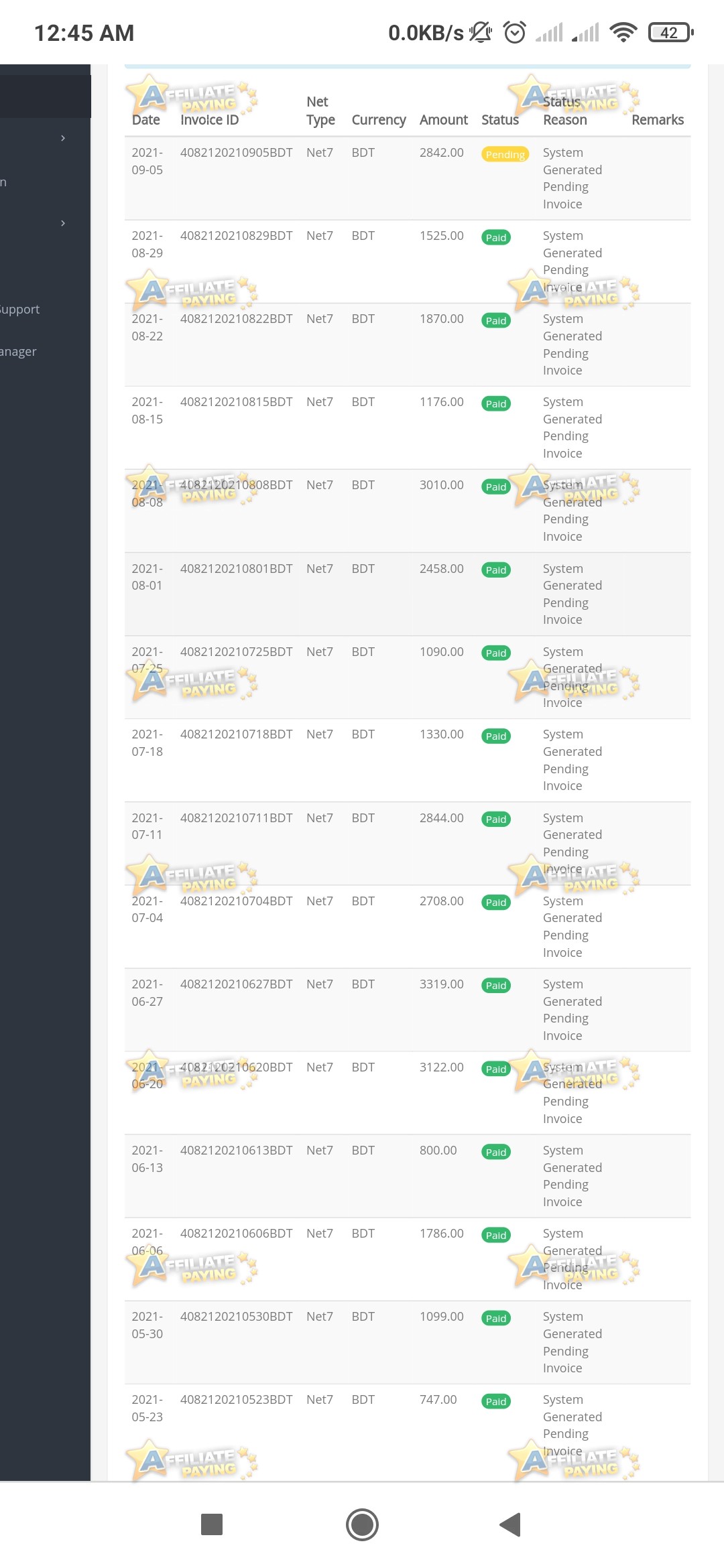
Task: Open the sidebar item ending in 'anager'
Action: (x=19, y=352)
